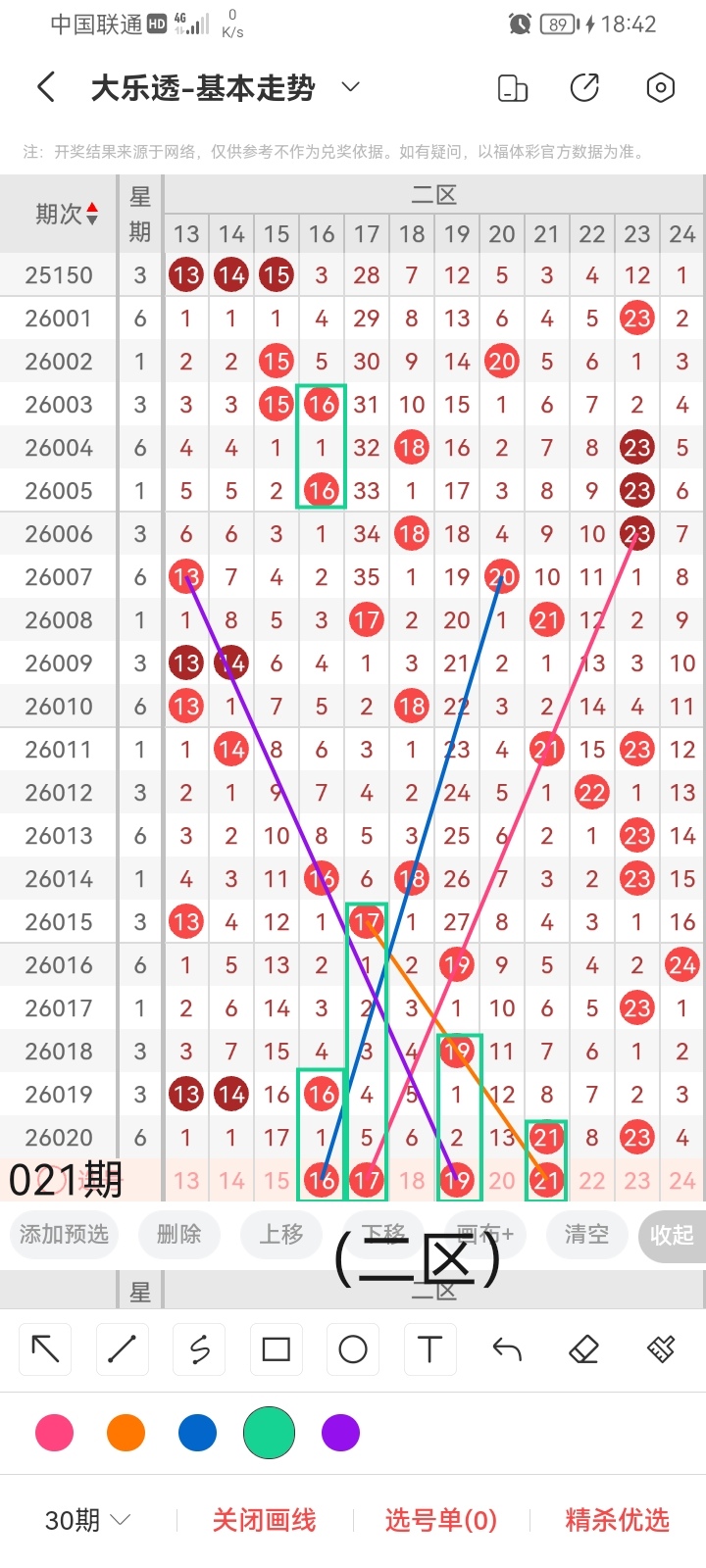Go back using the top-left arrow
Image resolution: width=706 pixels, height=1568 pixels.
point(45,88)
